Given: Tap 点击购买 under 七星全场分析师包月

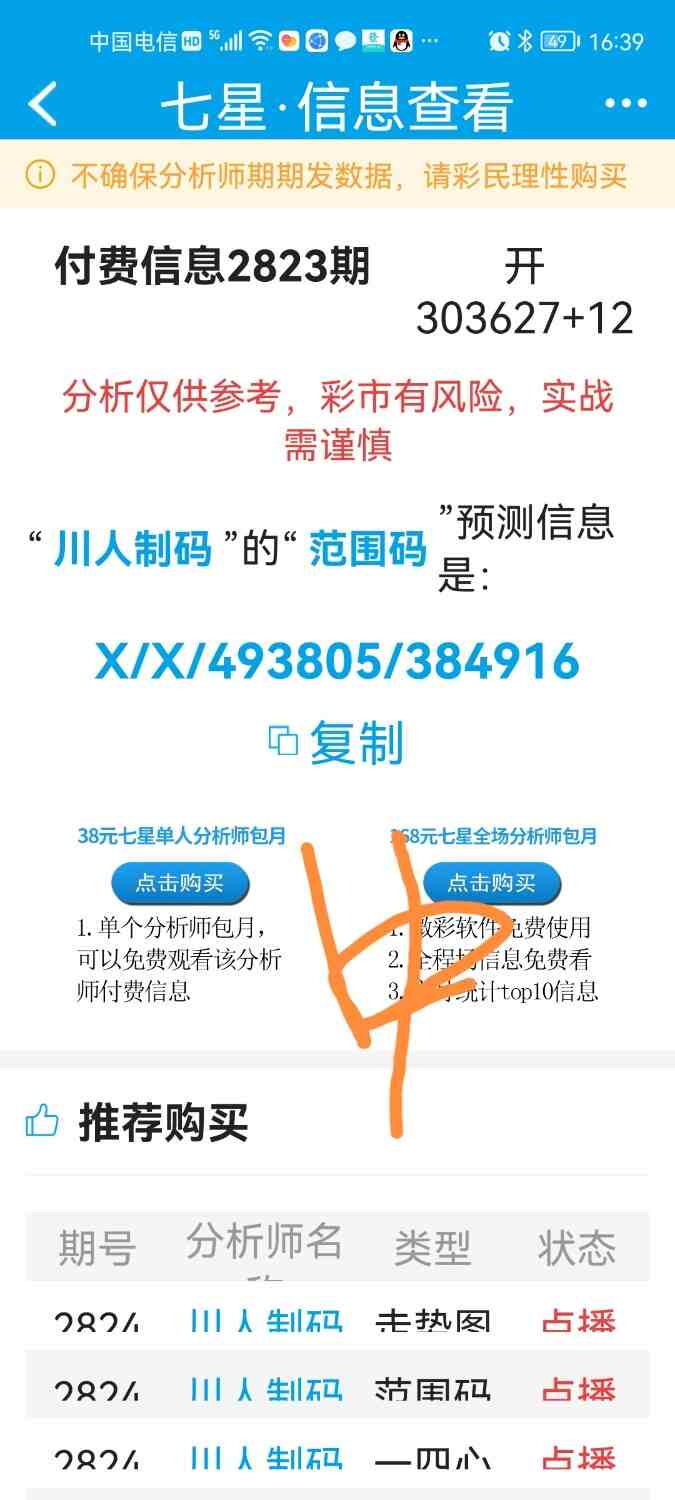Looking at the screenshot, I should 491,883.
